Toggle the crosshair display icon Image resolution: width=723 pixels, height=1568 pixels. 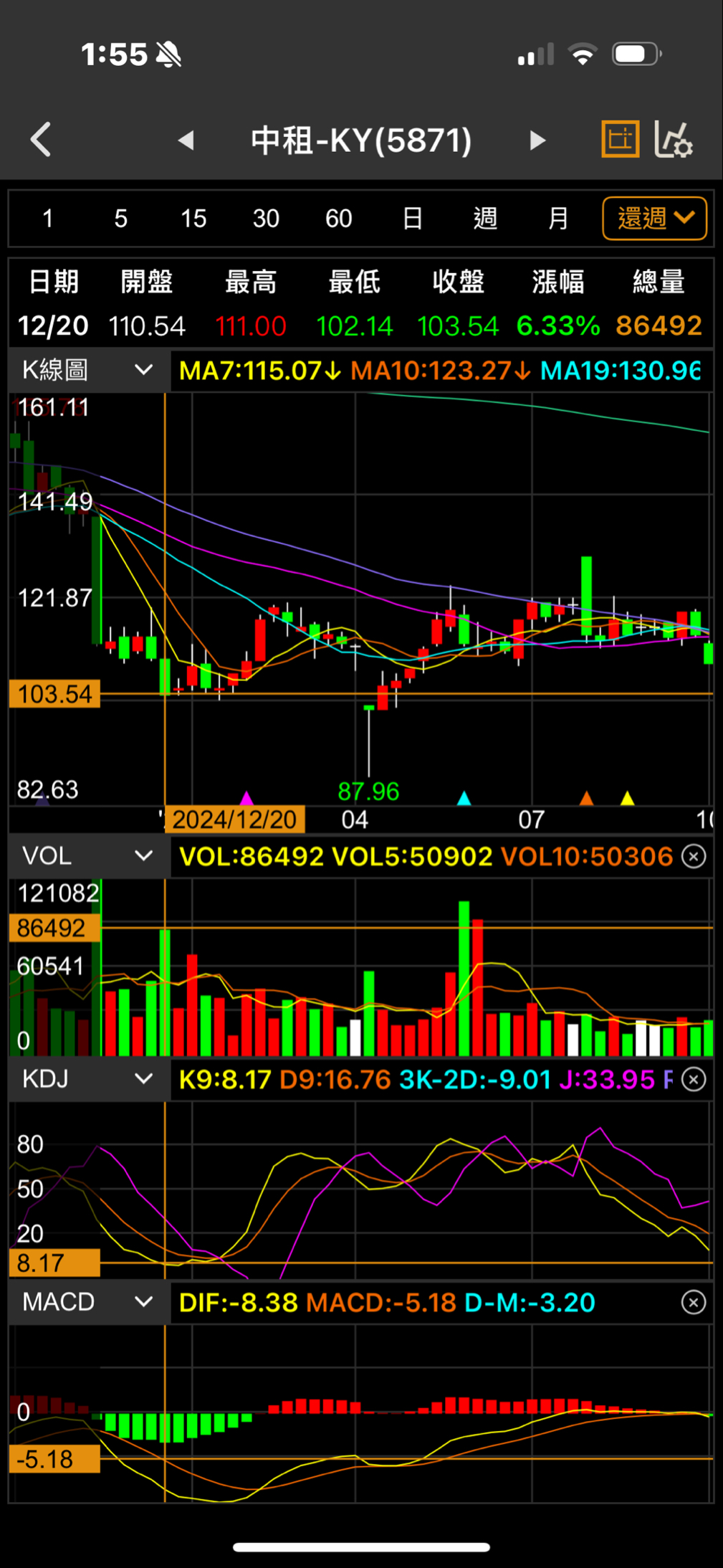coord(620,138)
